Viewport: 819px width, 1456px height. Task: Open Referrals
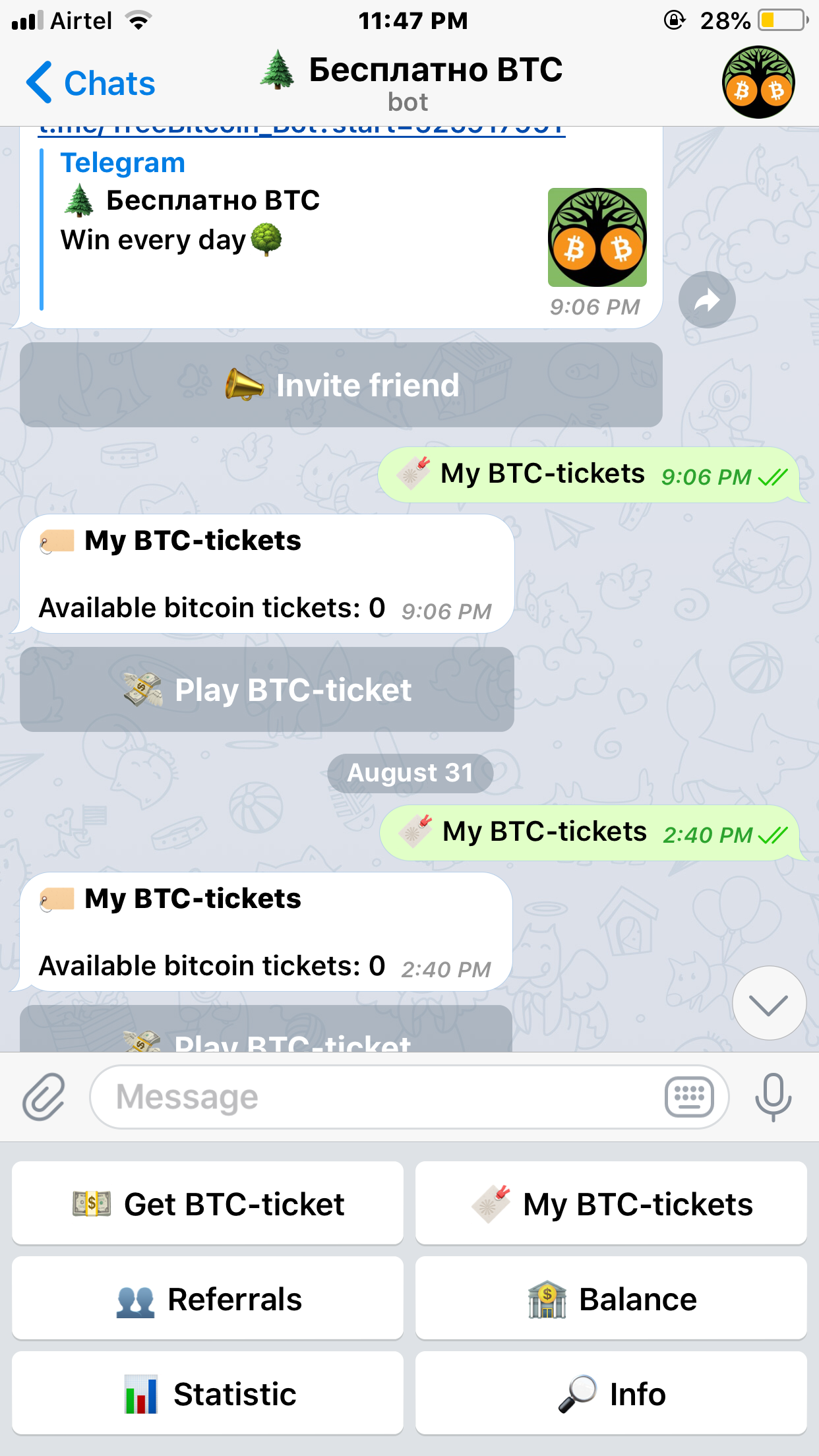point(208,1299)
